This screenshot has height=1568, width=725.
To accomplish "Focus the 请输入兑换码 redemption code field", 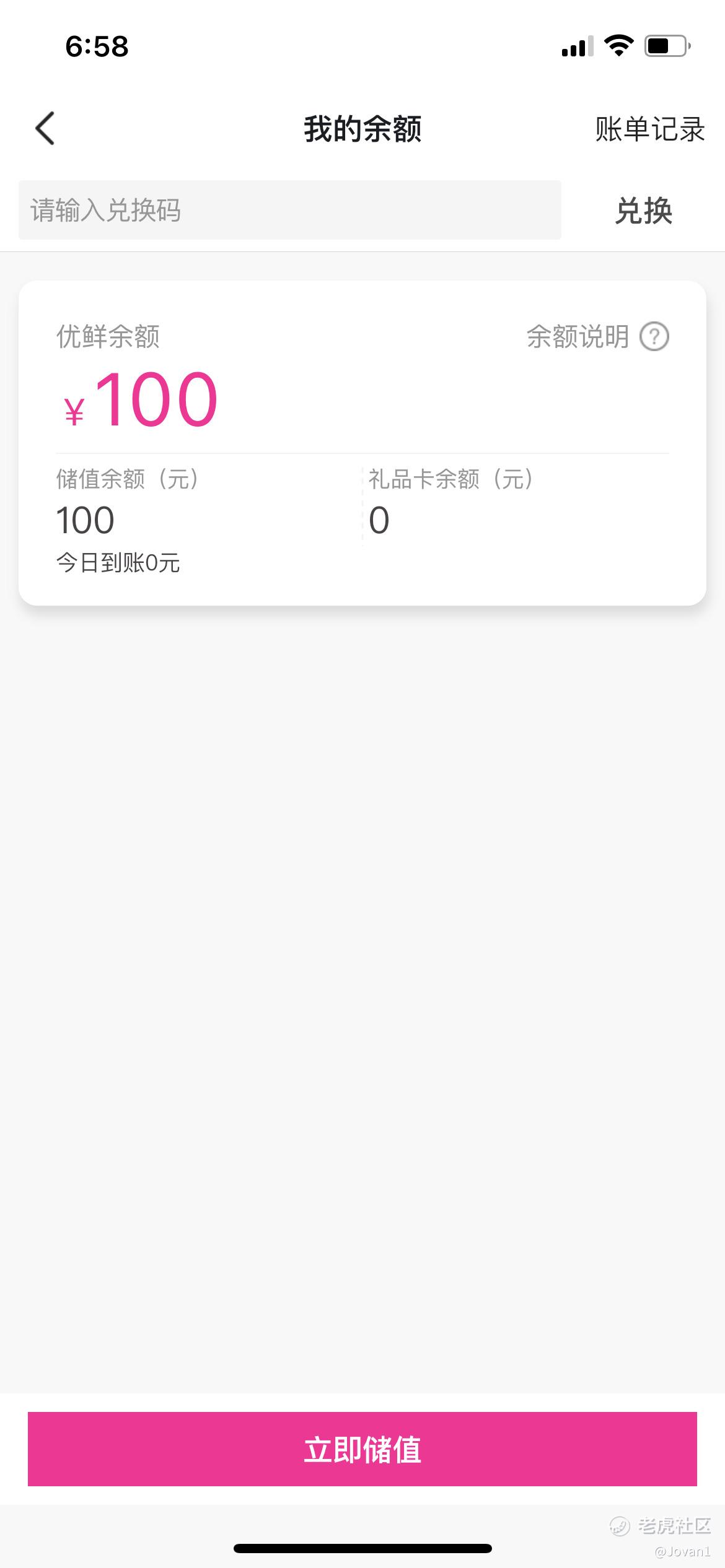I will (x=289, y=210).
